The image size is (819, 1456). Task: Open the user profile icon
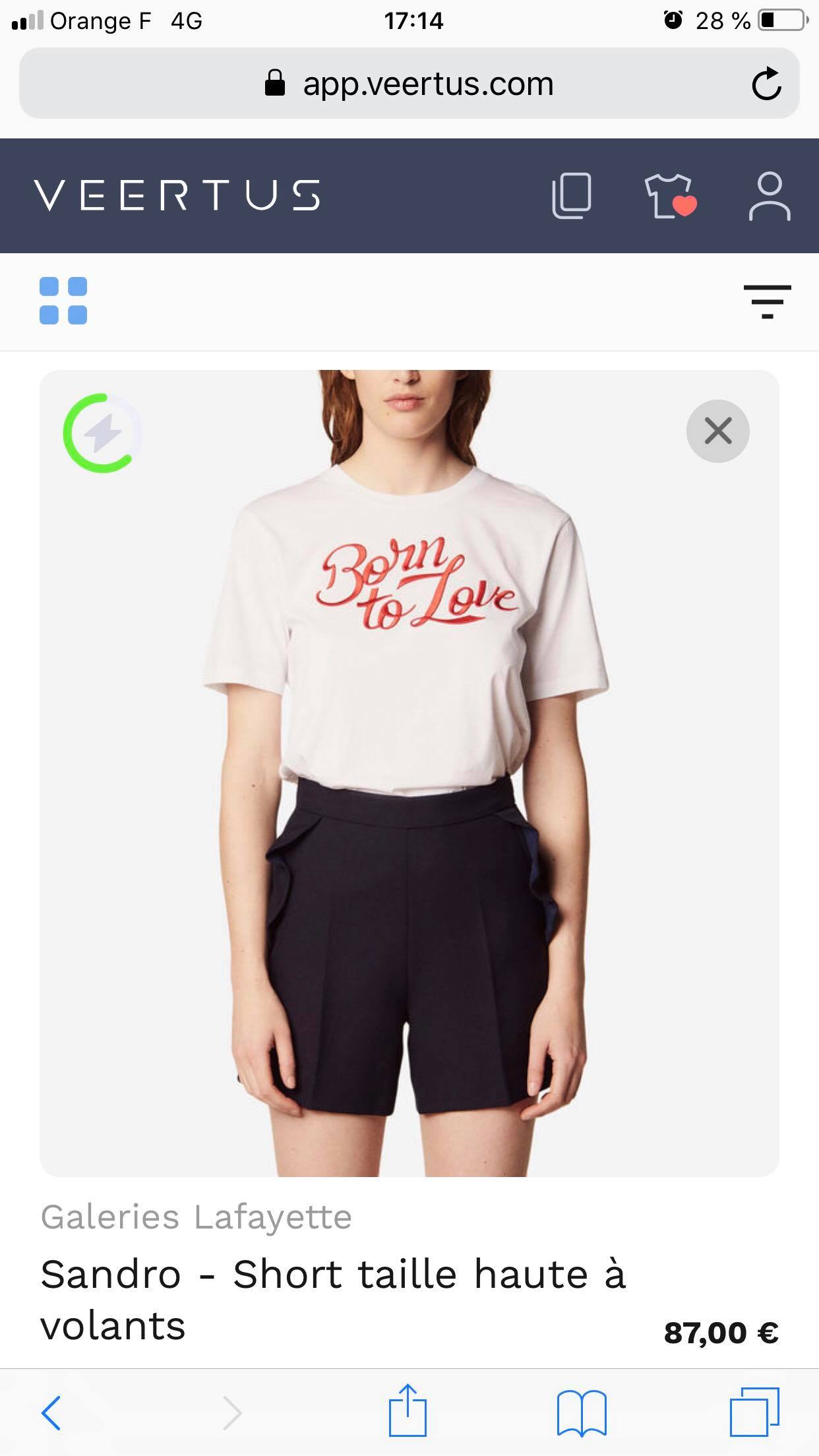pyautogui.click(x=770, y=196)
